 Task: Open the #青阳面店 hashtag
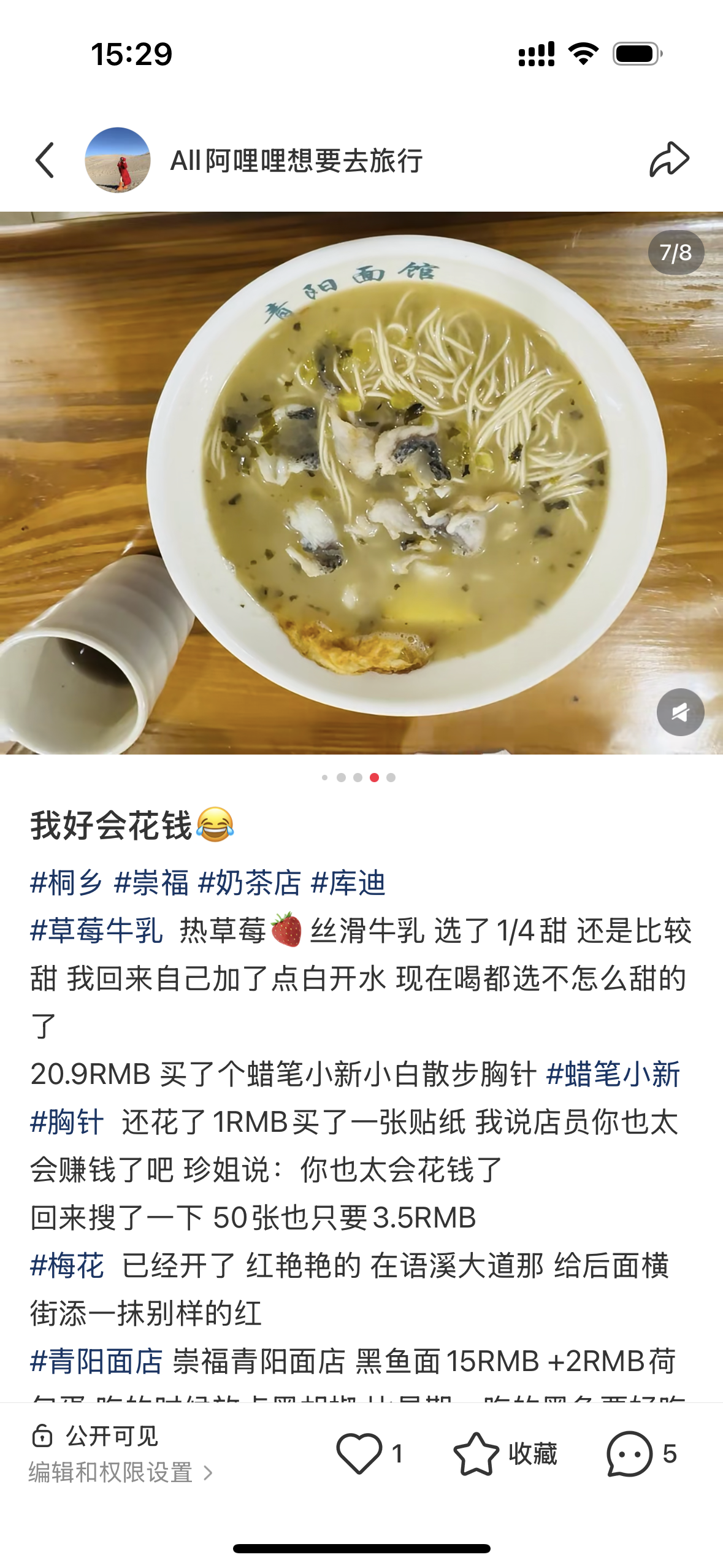[x=97, y=1361]
